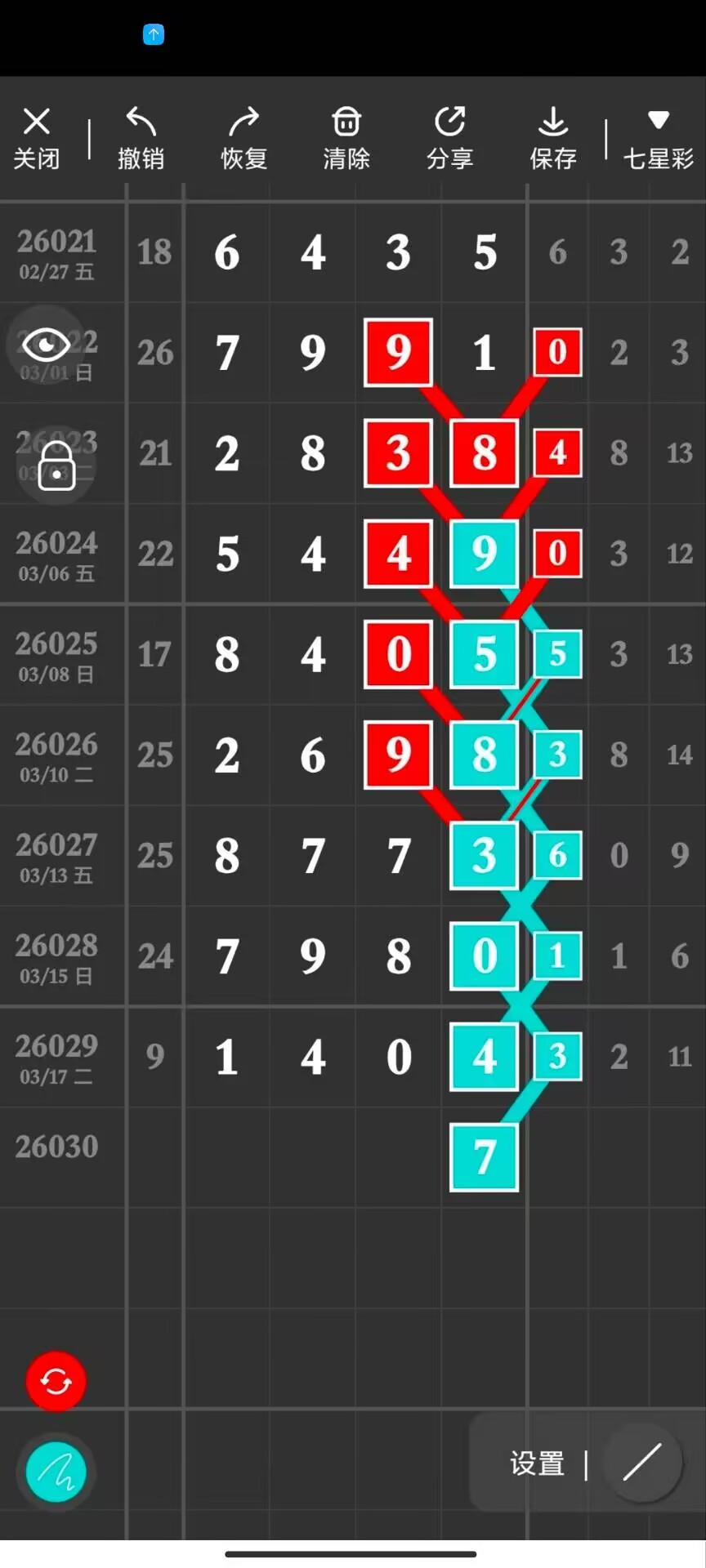Image resolution: width=706 pixels, height=1568 pixels.
Task: Share this trend chart
Action: click(449, 137)
